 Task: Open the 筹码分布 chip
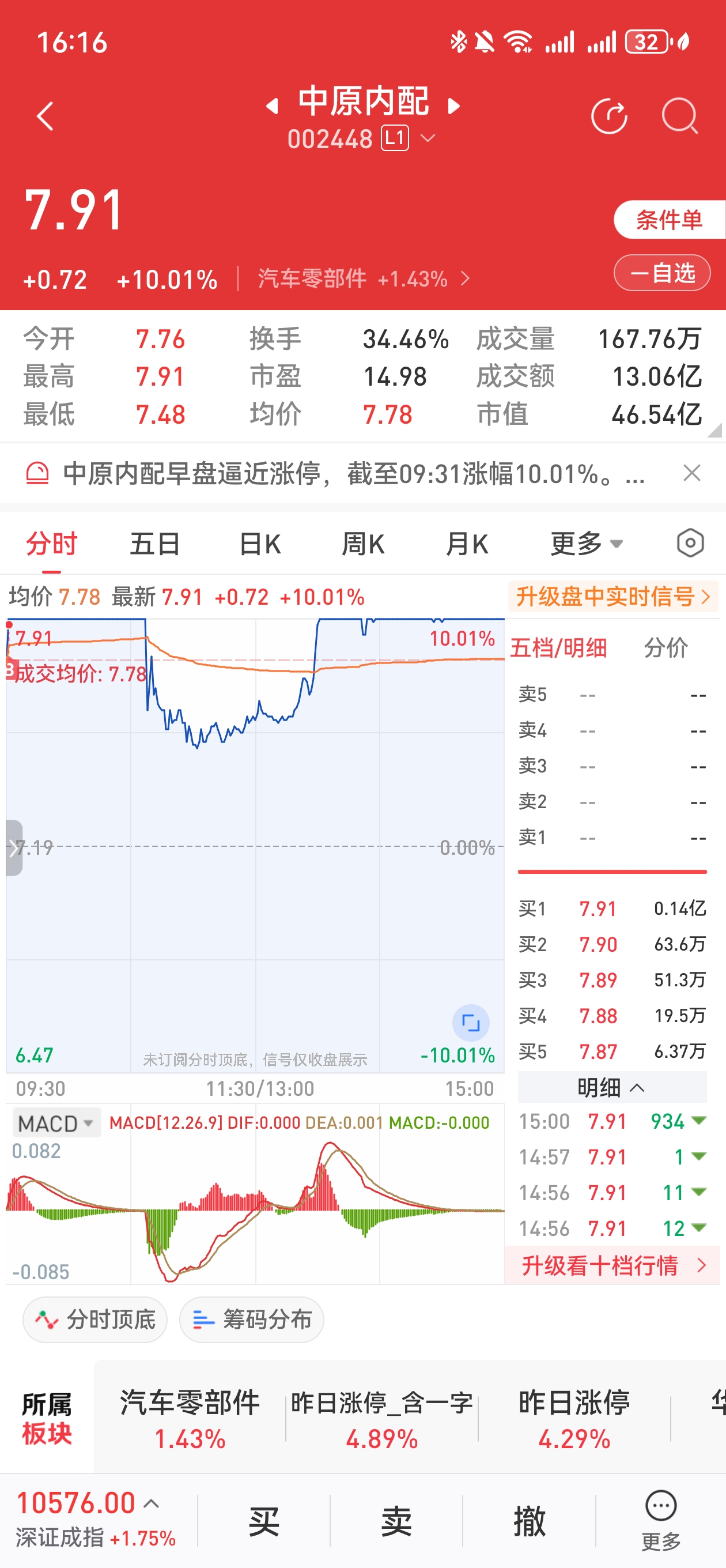click(x=251, y=1319)
